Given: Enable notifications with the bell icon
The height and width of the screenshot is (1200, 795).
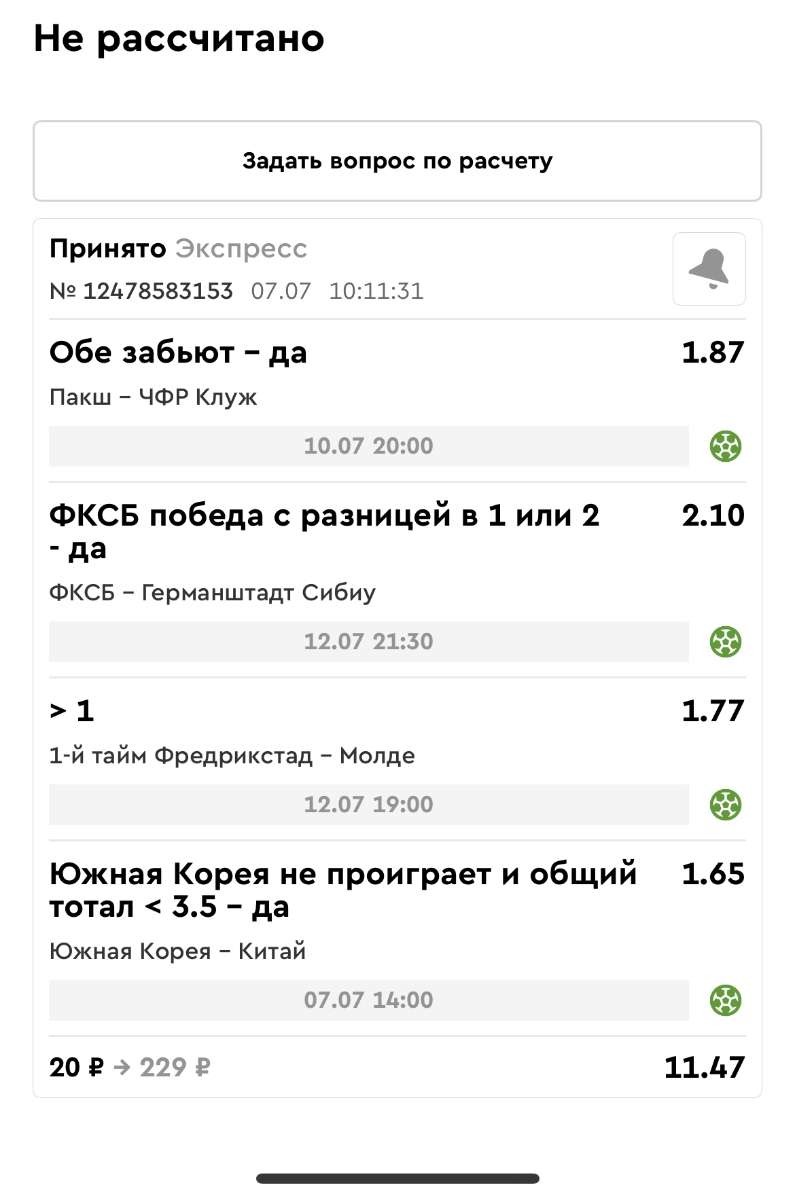Looking at the screenshot, I should pyautogui.click(x=708, y=268).
